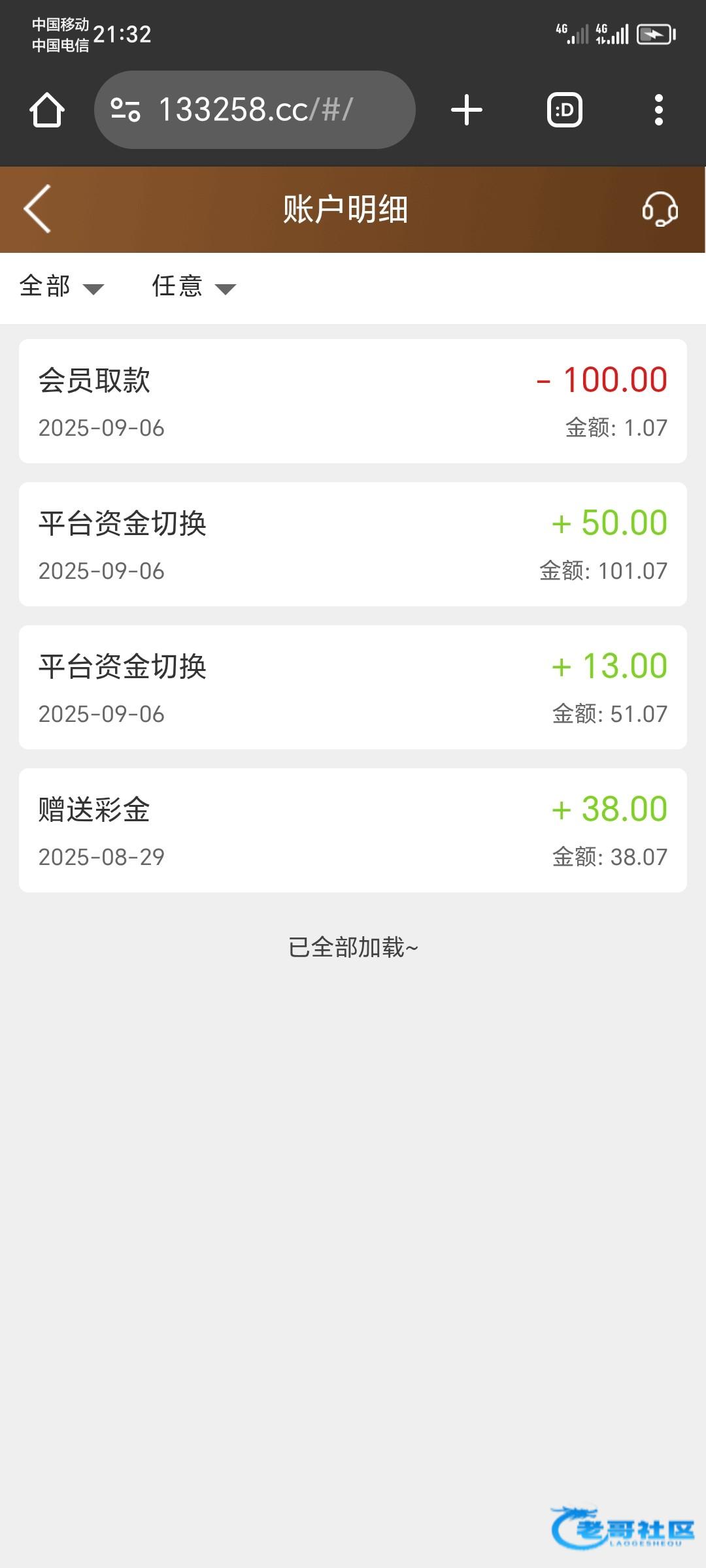Tap the browser home button
This screenshot has height=1568, width=706.
click(47, 110)
